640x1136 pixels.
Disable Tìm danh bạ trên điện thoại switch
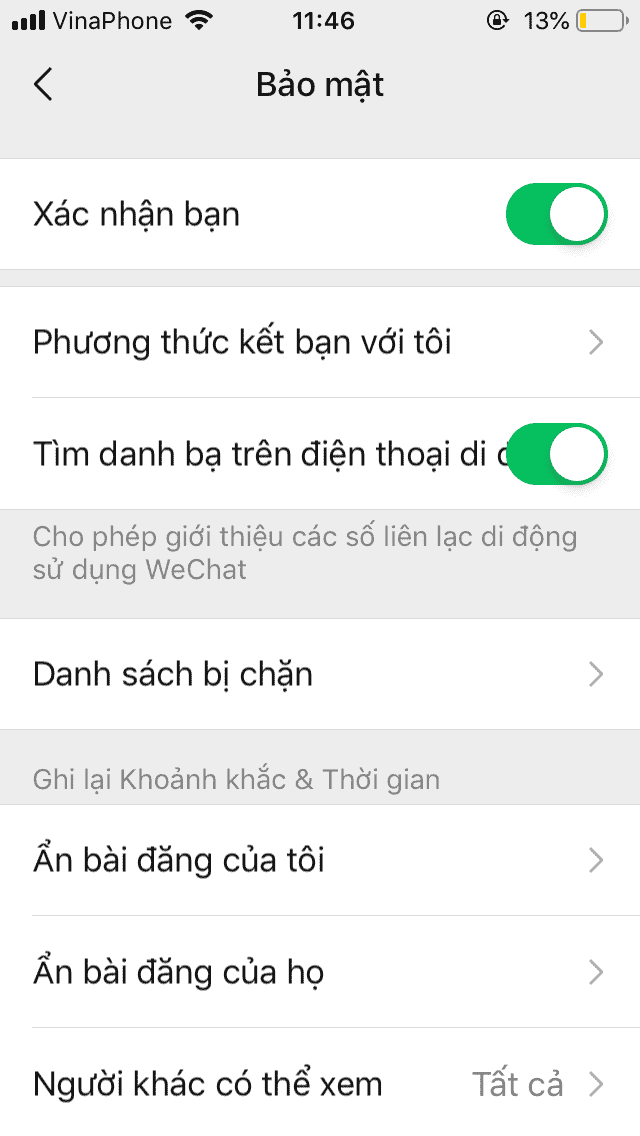(x=556, y=454)
